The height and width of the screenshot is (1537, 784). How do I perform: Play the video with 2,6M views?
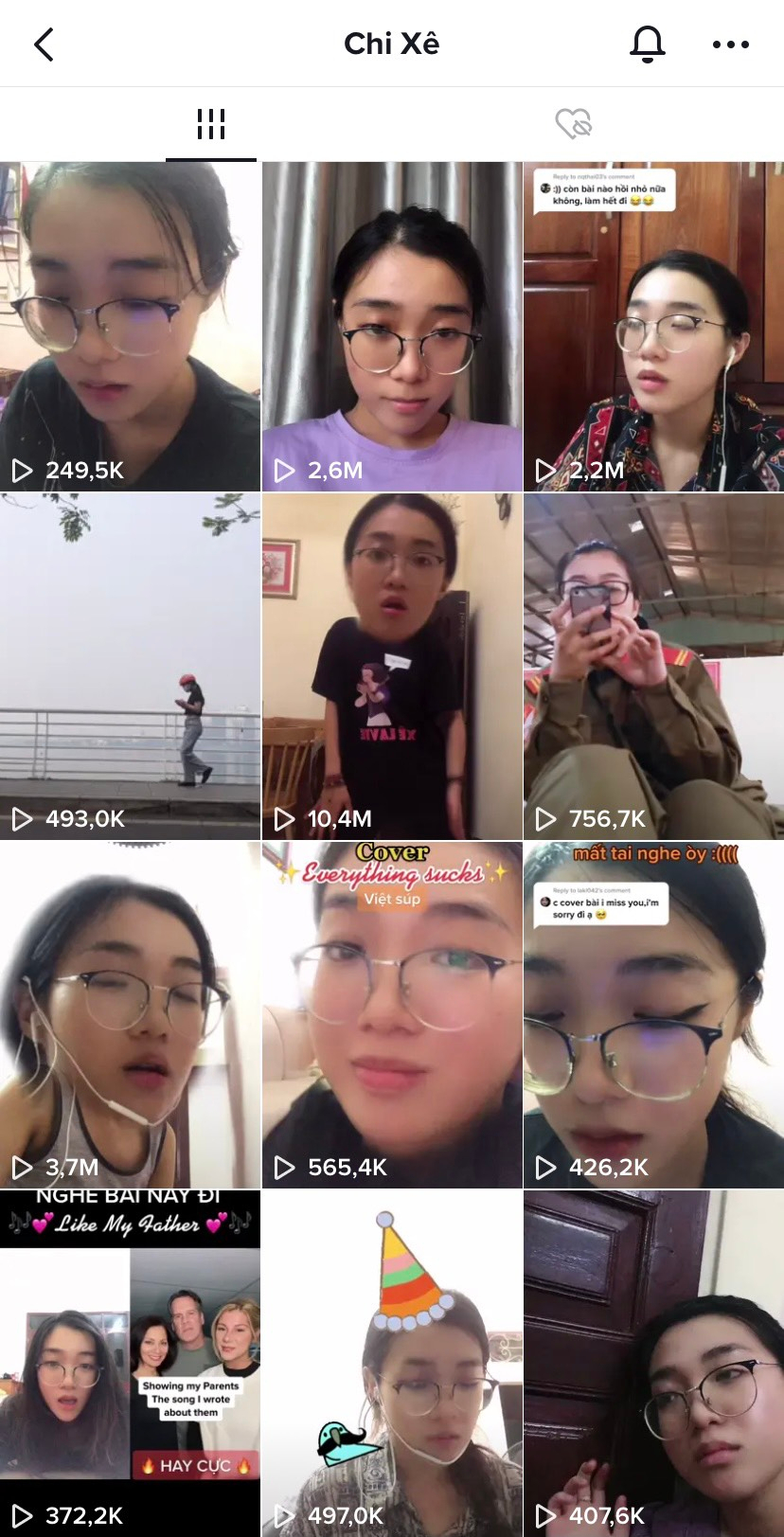pyautogui.click(x=392, y=326)
